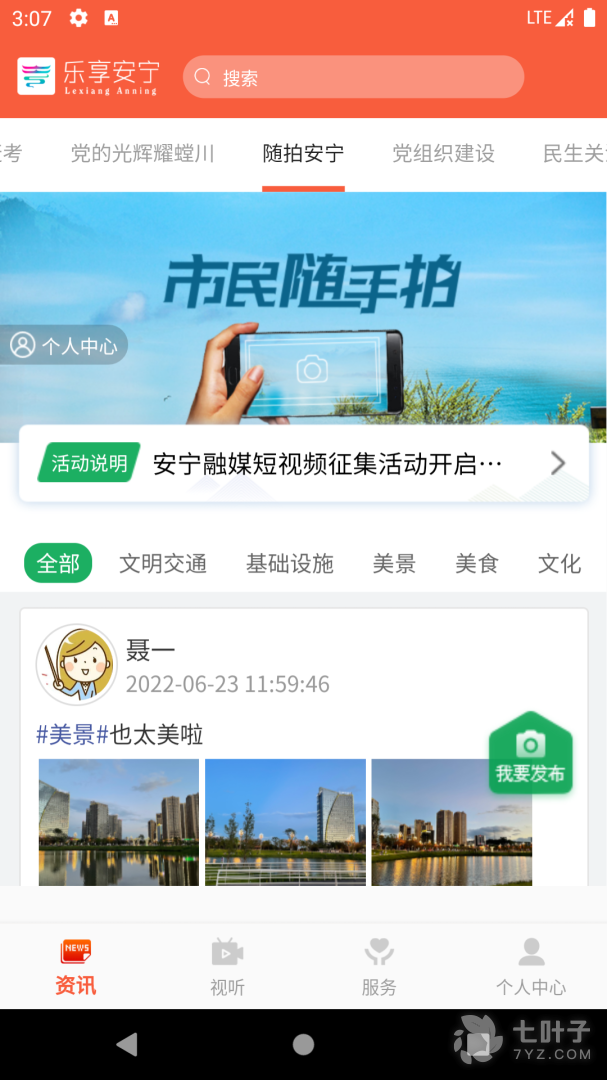Switch to the 服务 bottom tab
Screen dimensions: 607x1080
click(x=379, y=966)
